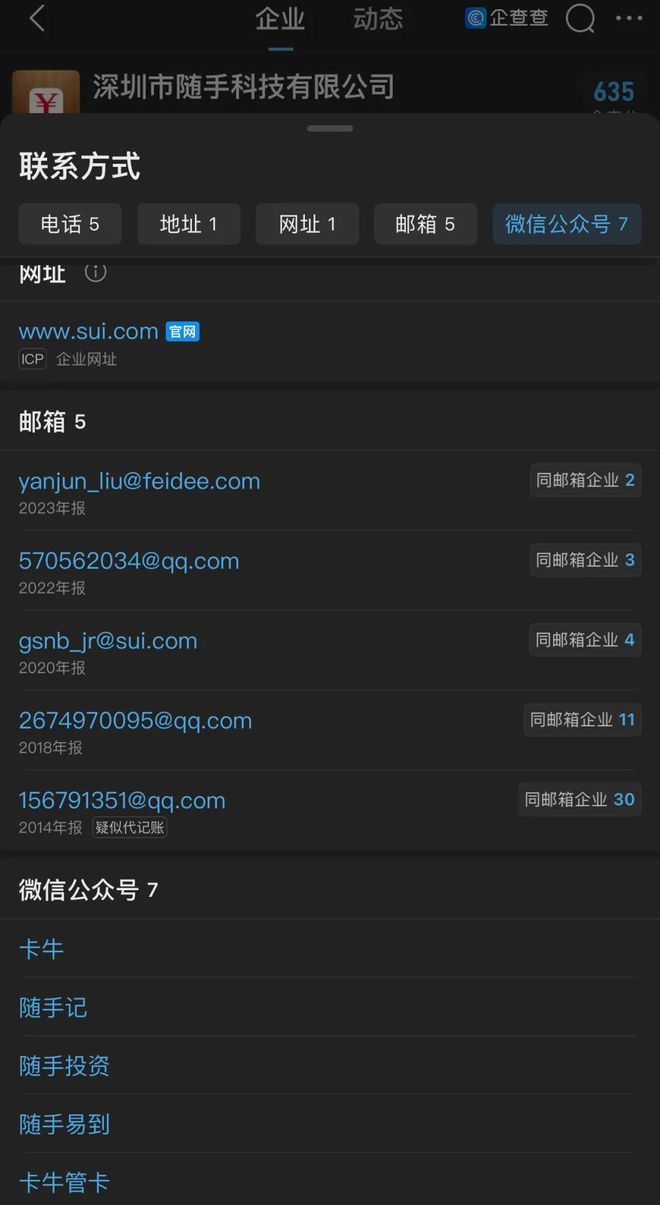Open the search icon in top bar
660x1205 pixels.
[x=580, y=18]
